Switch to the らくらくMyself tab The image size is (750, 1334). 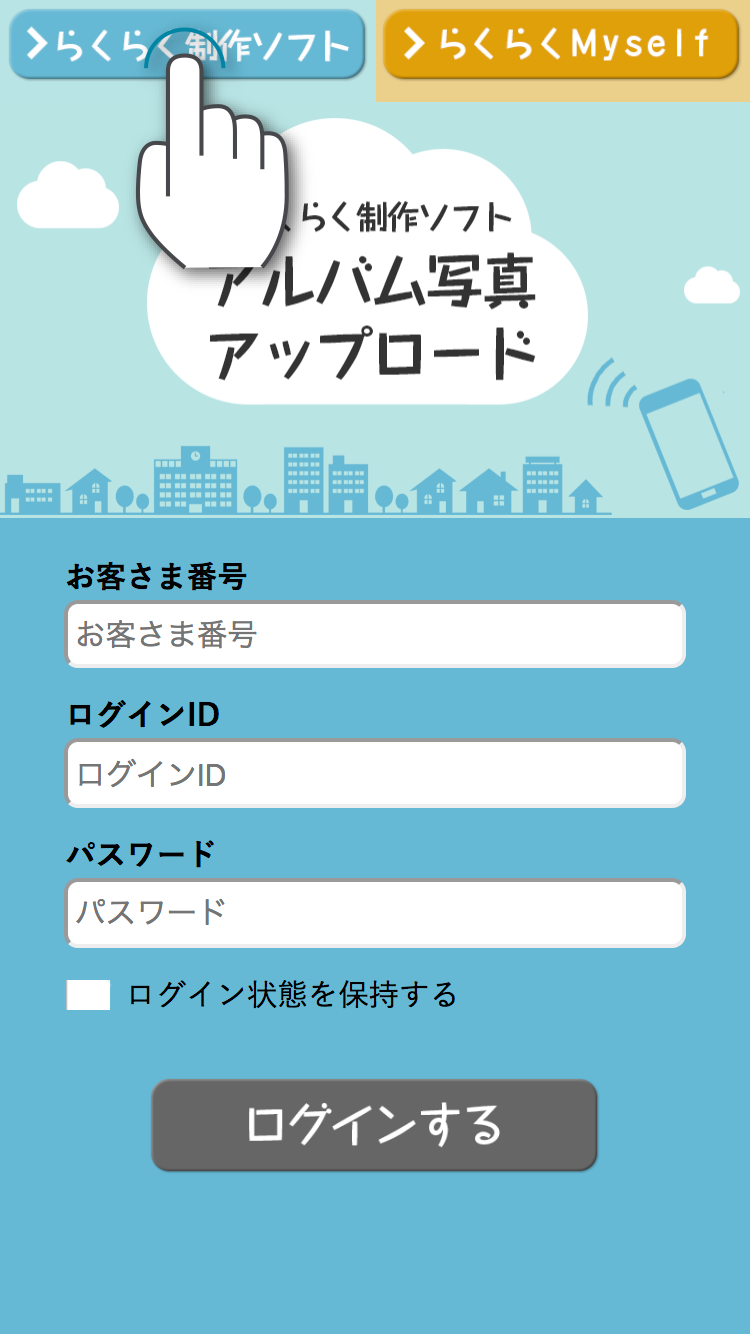[x=561, y=44]
